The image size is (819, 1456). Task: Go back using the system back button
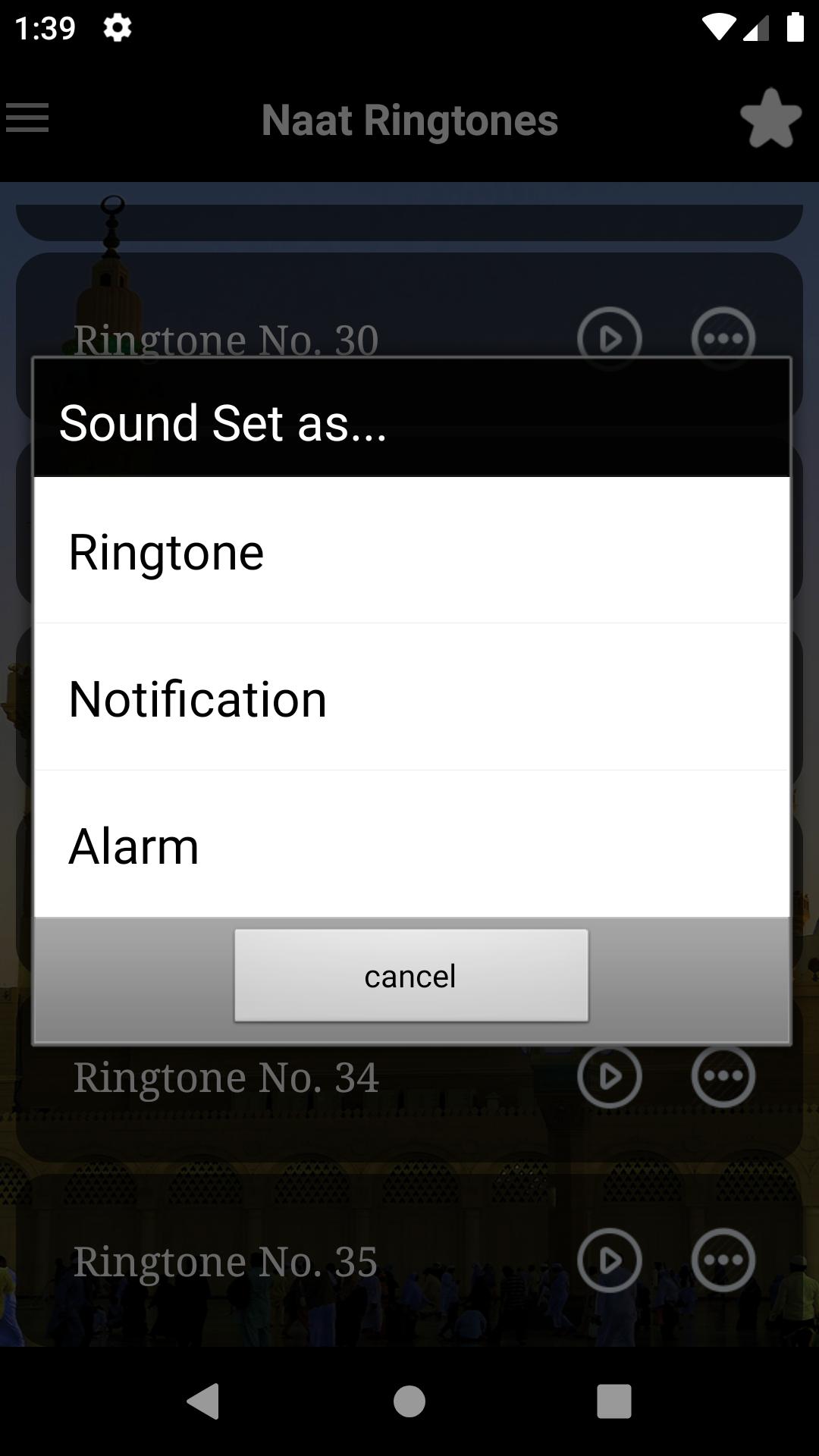(203, 1401)
